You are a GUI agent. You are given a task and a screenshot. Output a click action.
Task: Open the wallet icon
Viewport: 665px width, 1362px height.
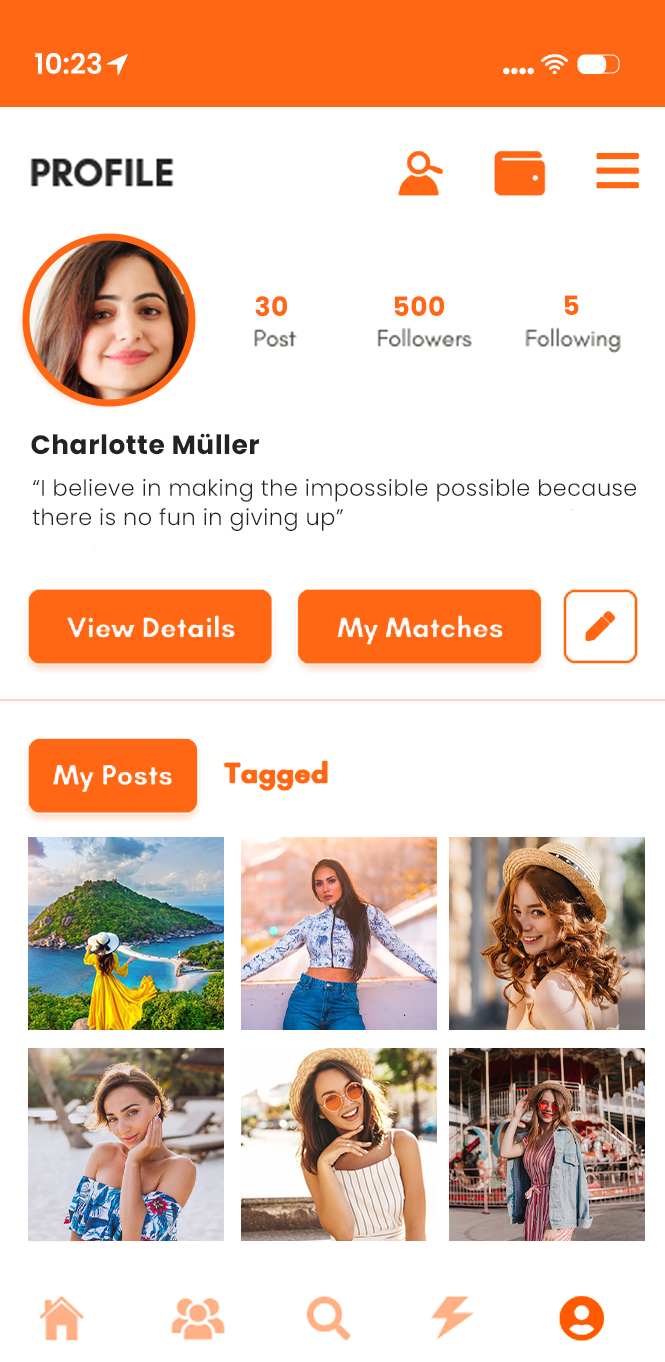(520, 173)
